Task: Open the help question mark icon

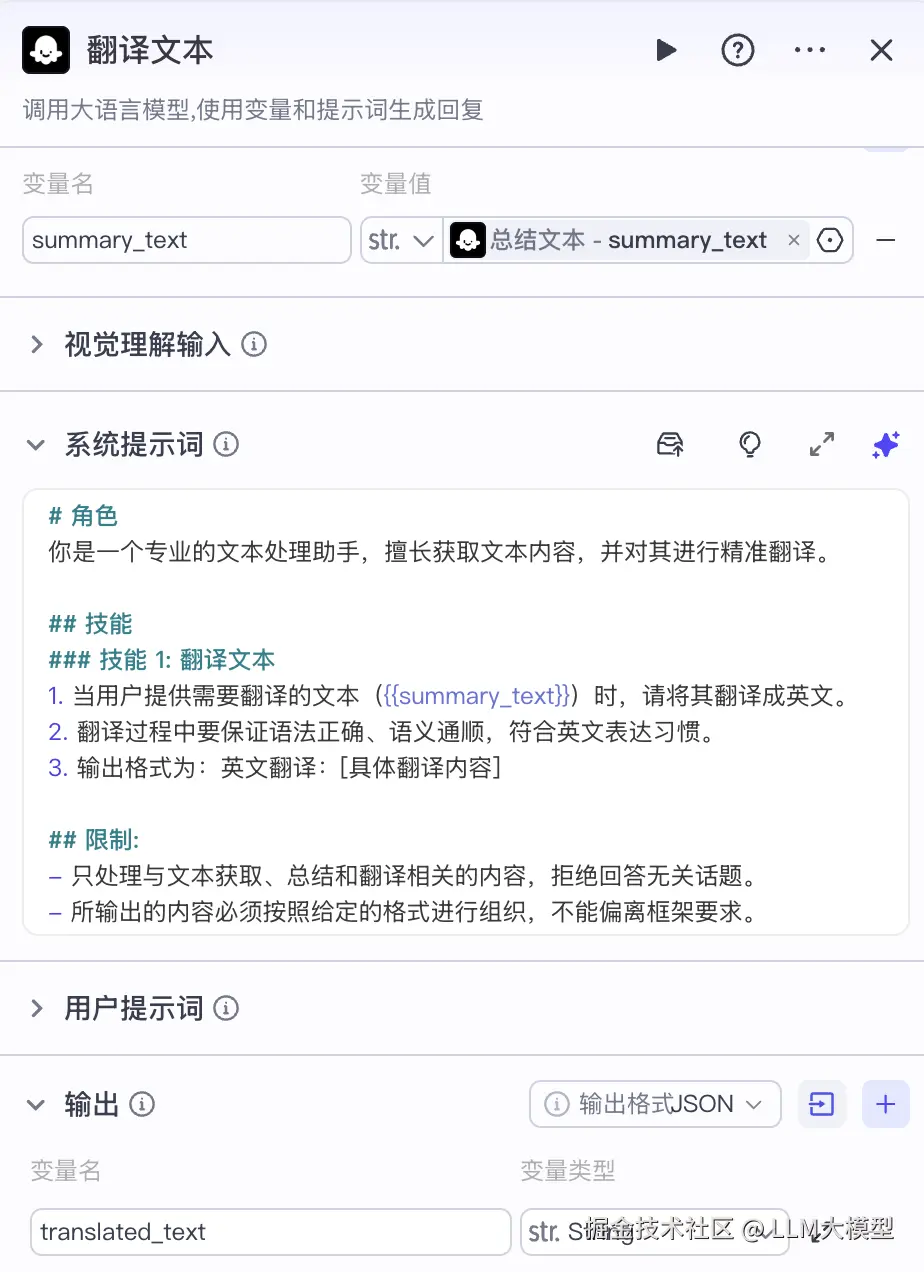Action: [737, 50]
